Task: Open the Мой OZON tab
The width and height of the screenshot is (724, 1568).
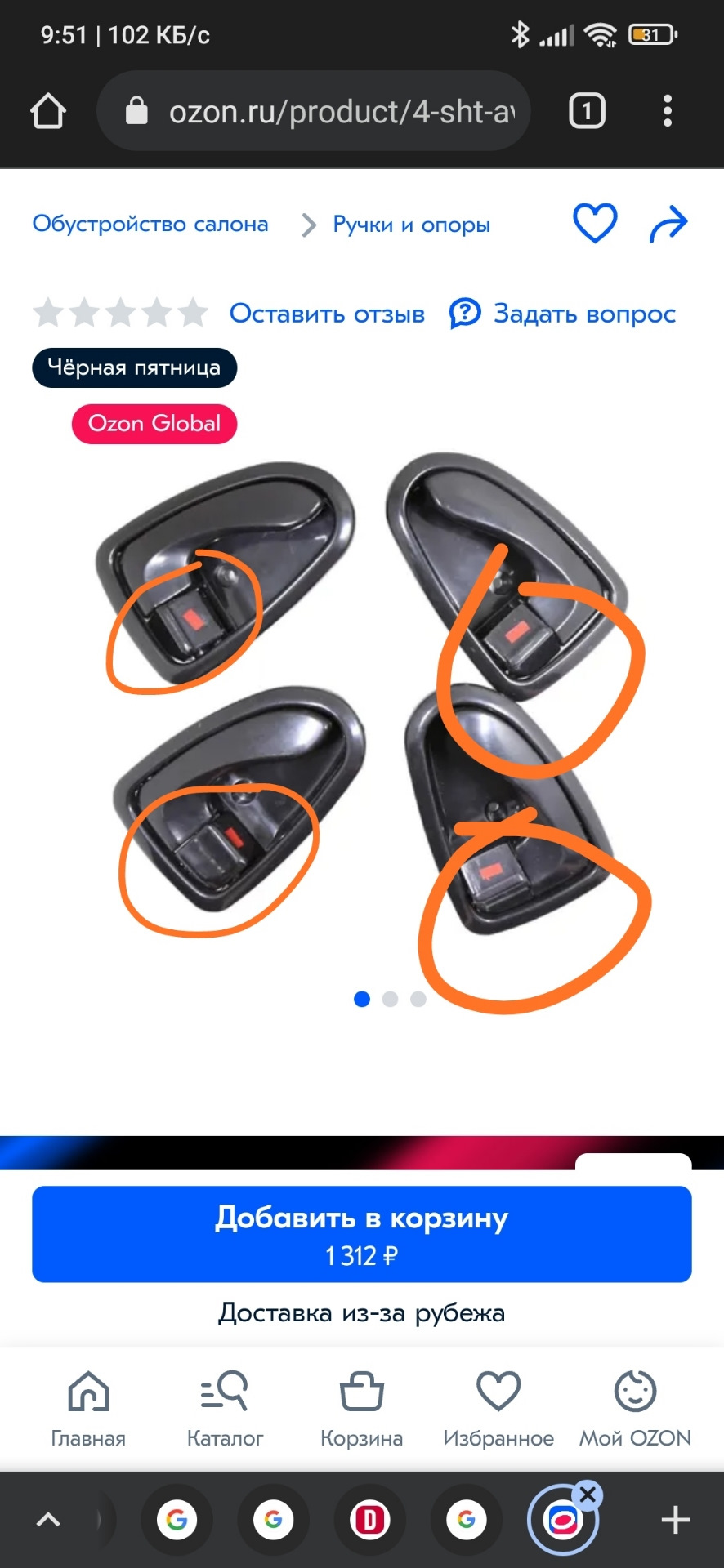Action: point(635,1407)
